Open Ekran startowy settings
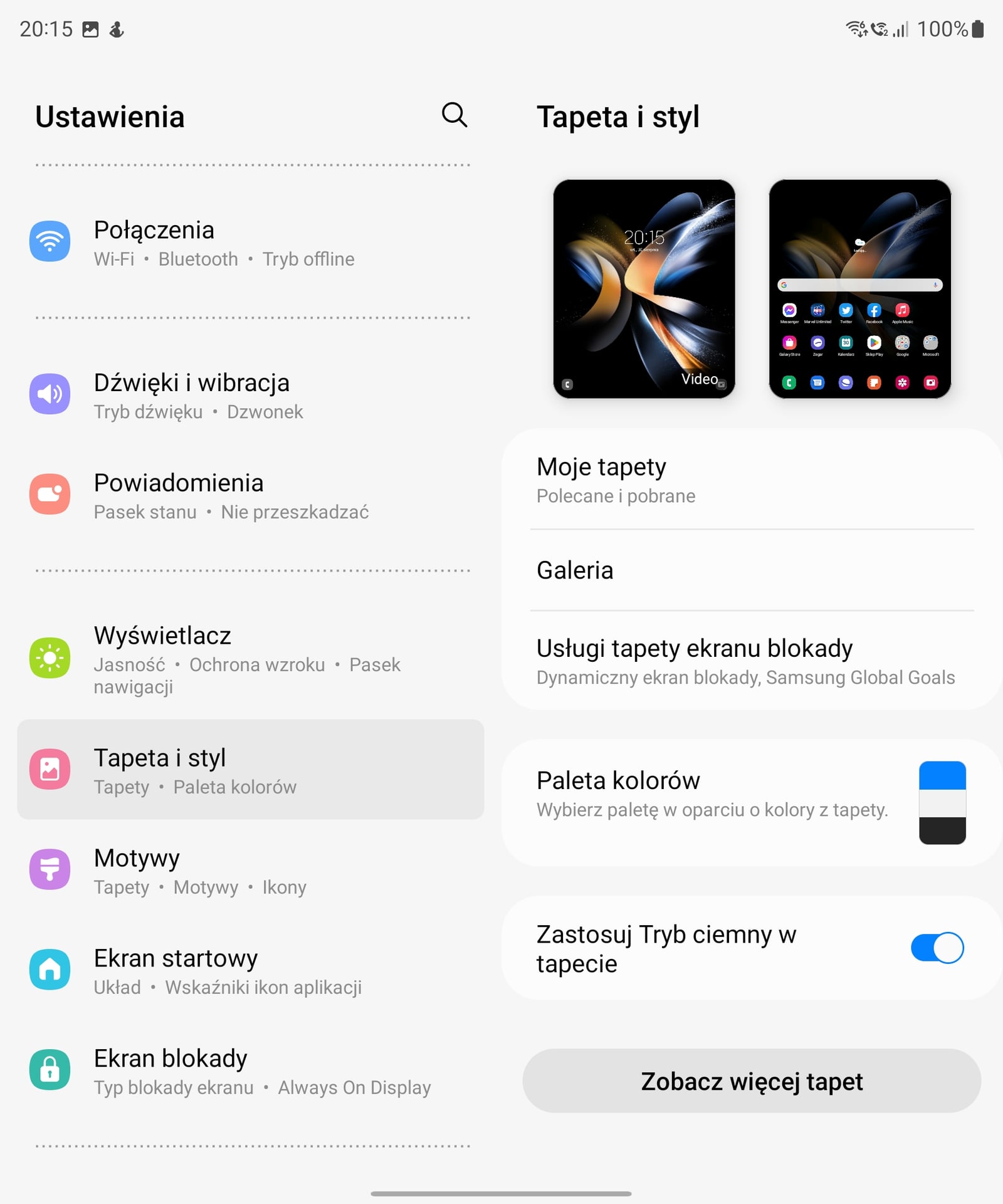This screenshot has width=1003, height=1204. [x=251, y=971]
